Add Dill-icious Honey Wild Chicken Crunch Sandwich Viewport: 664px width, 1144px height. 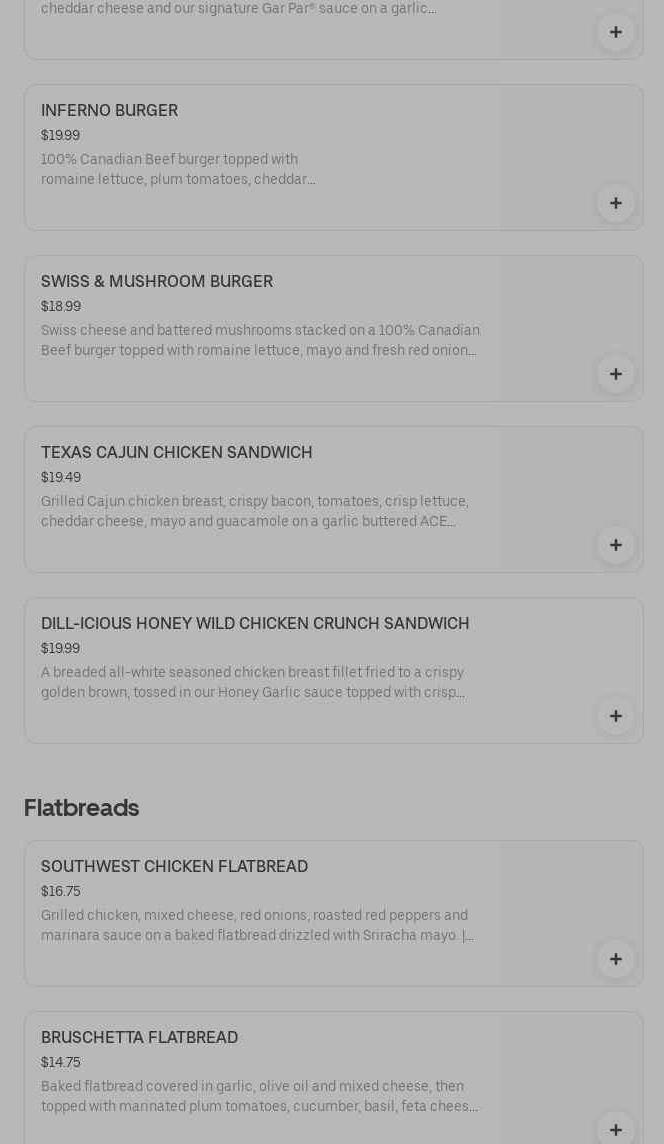pyautogui.click(x=615, y=716)
